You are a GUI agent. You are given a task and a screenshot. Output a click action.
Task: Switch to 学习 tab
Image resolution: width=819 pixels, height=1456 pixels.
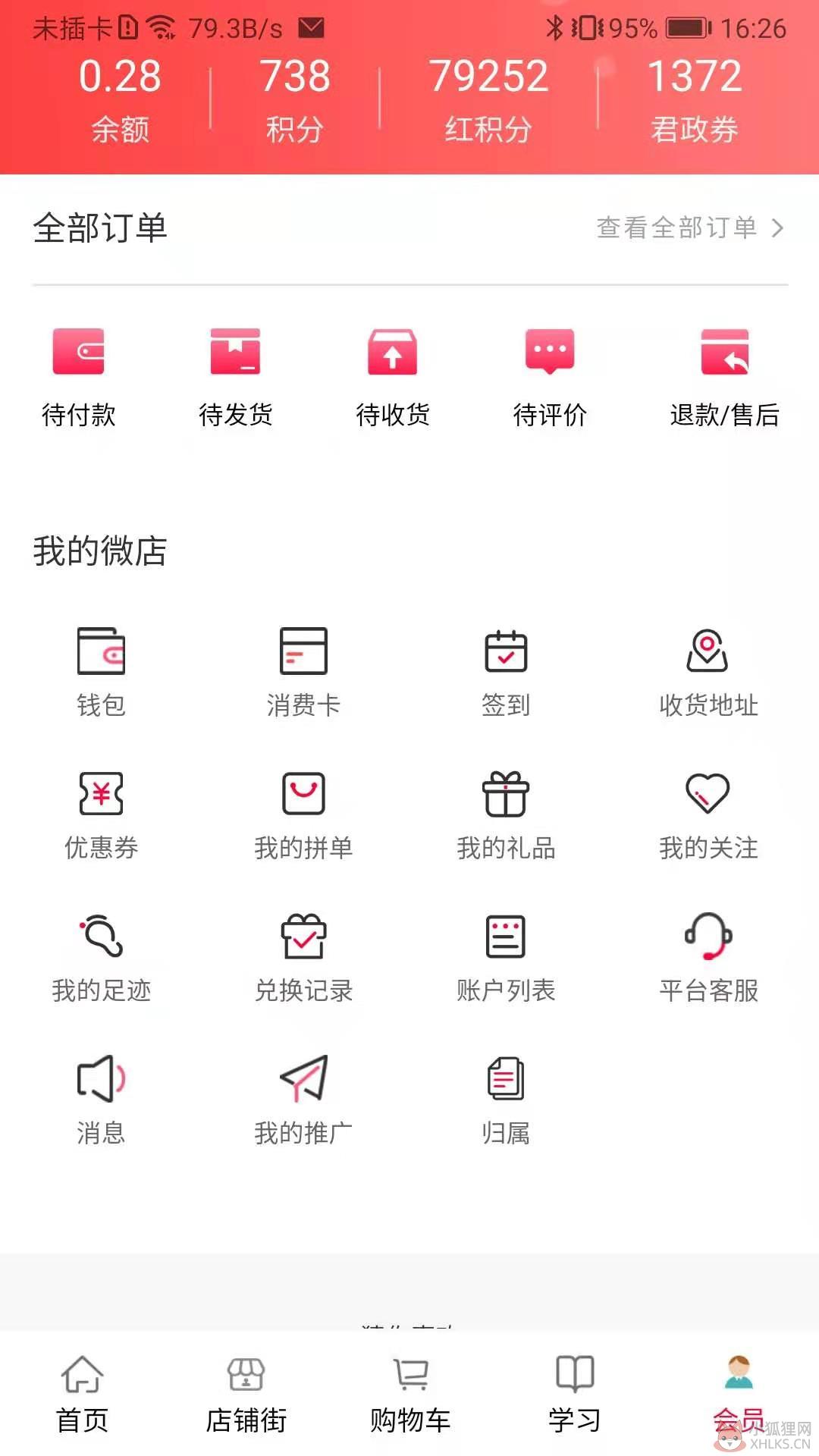pos(574,1394)
